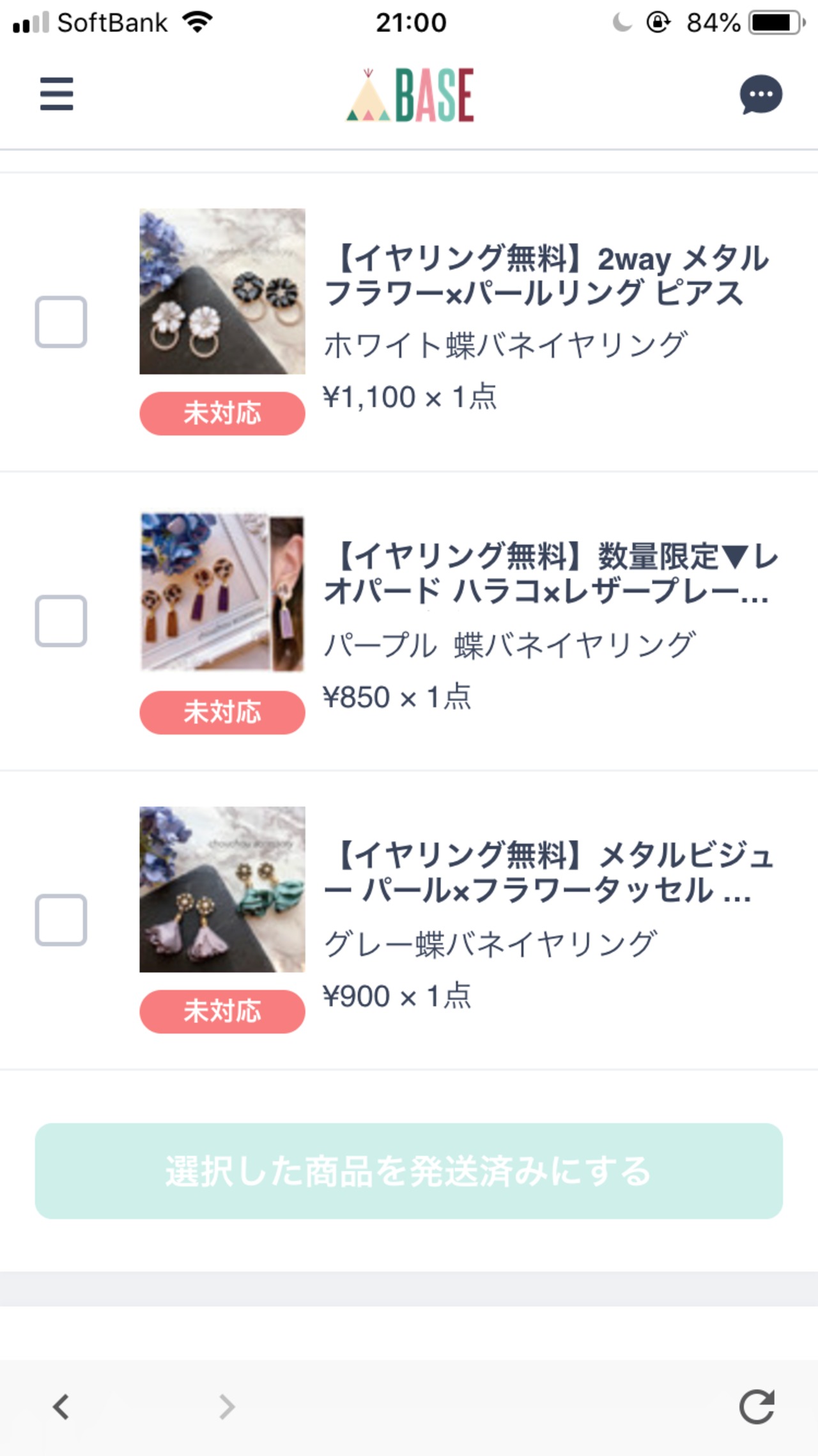Image resolution: width=818 pixels, height=1456 pixels.
Task: Open the hamburger menu
Action: [56, 94]
